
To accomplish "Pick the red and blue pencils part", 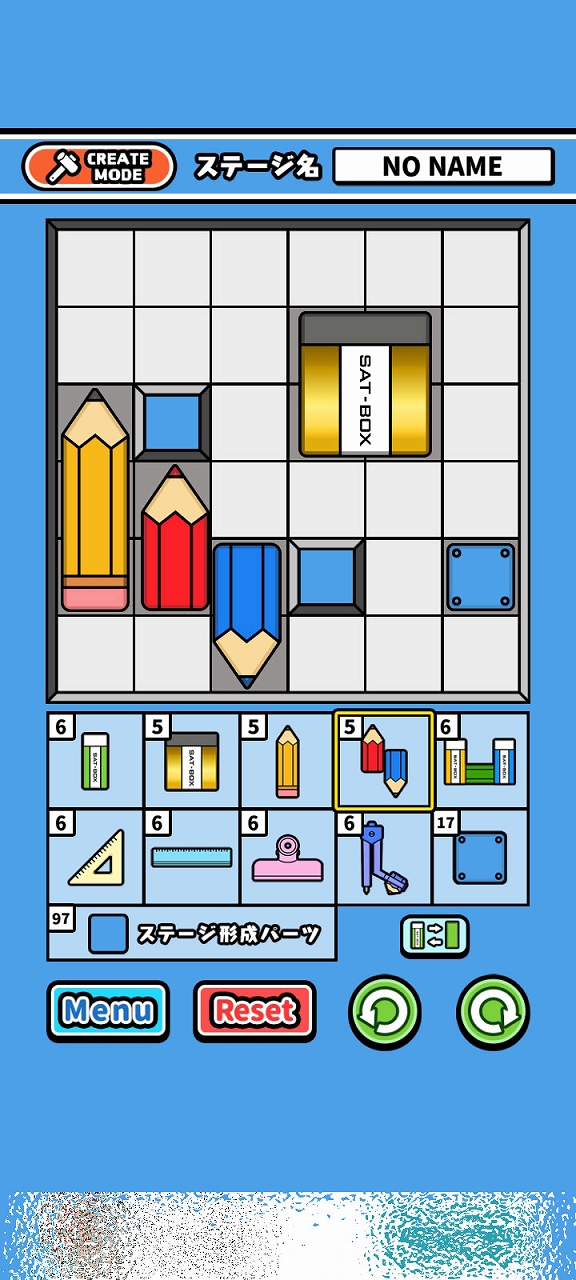I will click(x=384, y=760).
